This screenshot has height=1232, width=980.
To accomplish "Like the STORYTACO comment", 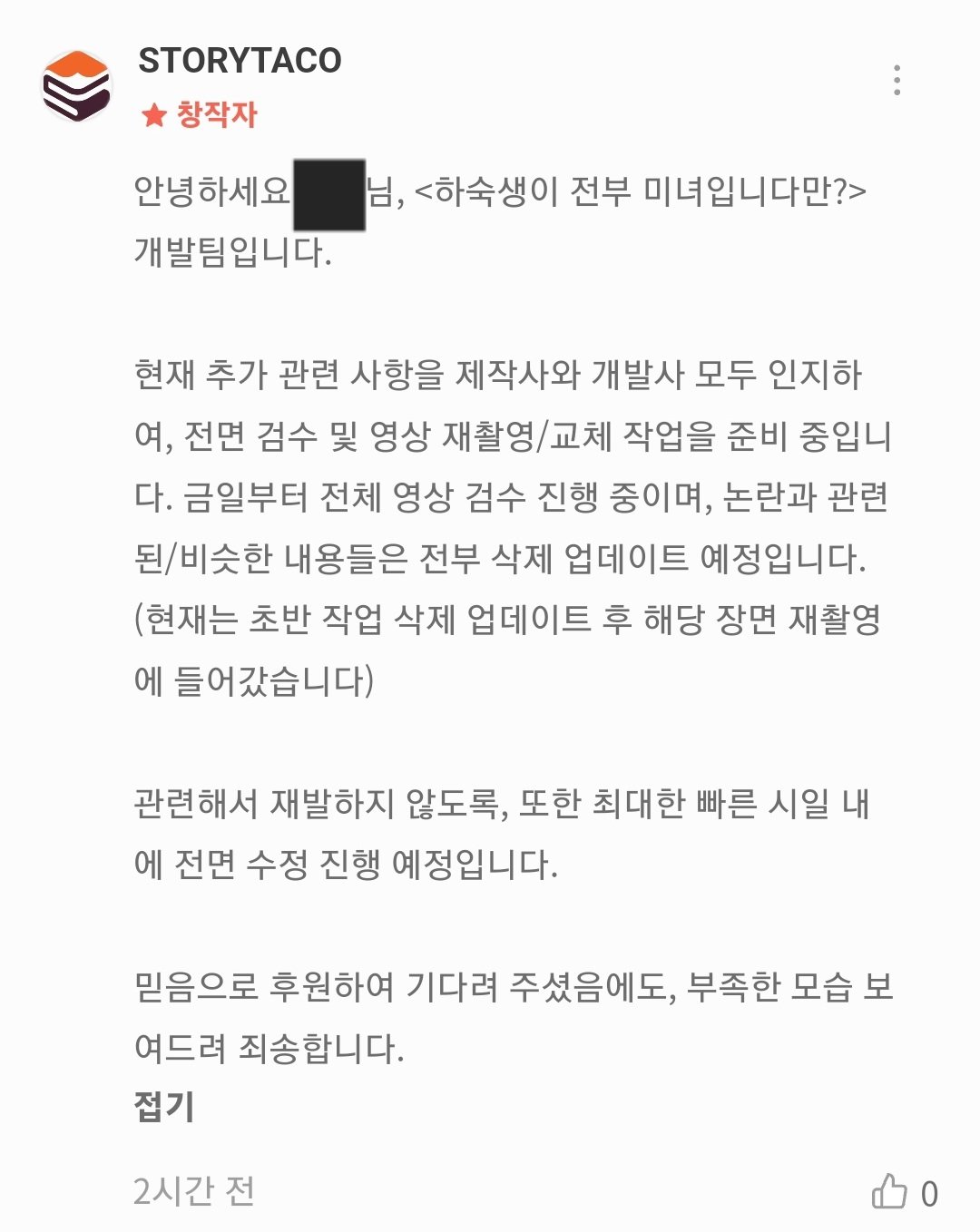I will tap(890, 1191).
